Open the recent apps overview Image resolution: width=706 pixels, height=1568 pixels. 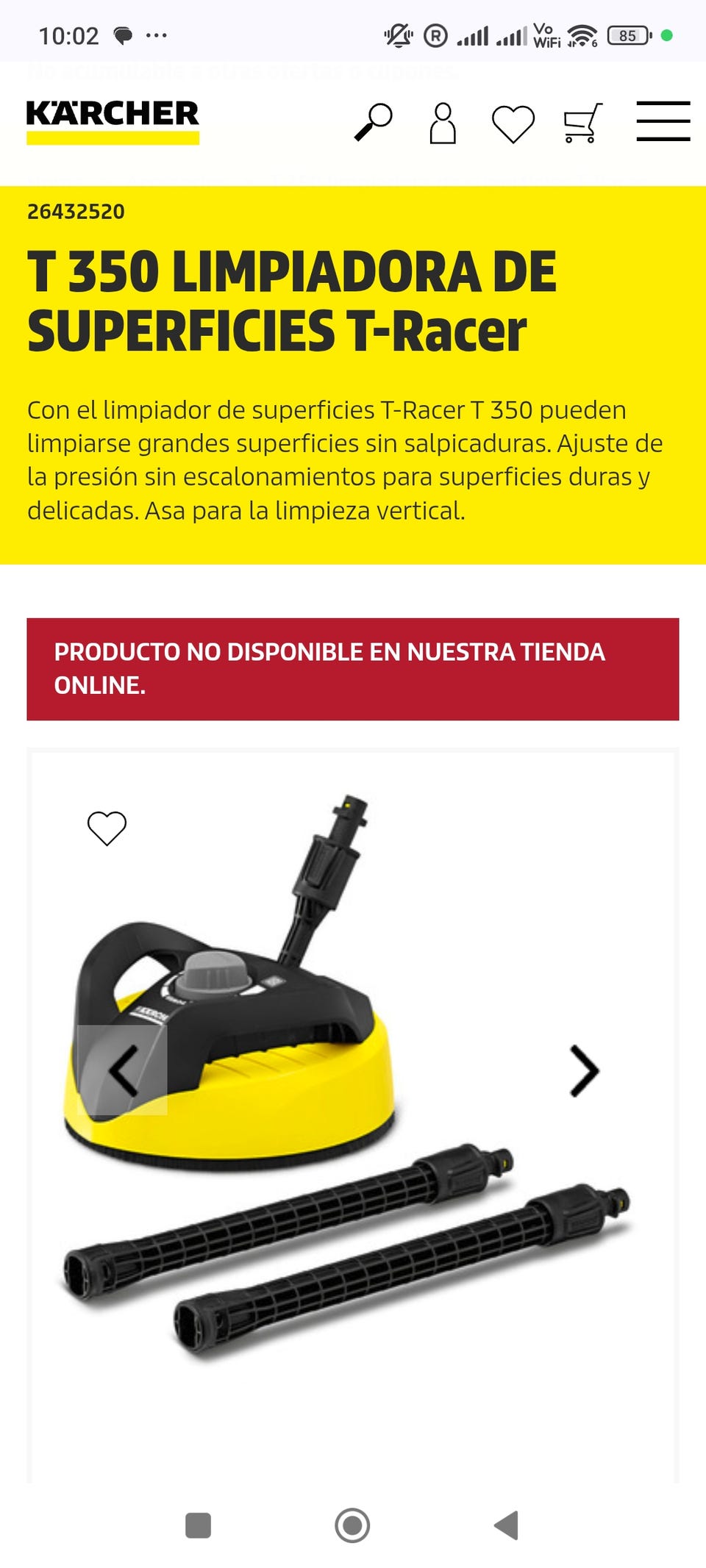(x=199, y=1525)
